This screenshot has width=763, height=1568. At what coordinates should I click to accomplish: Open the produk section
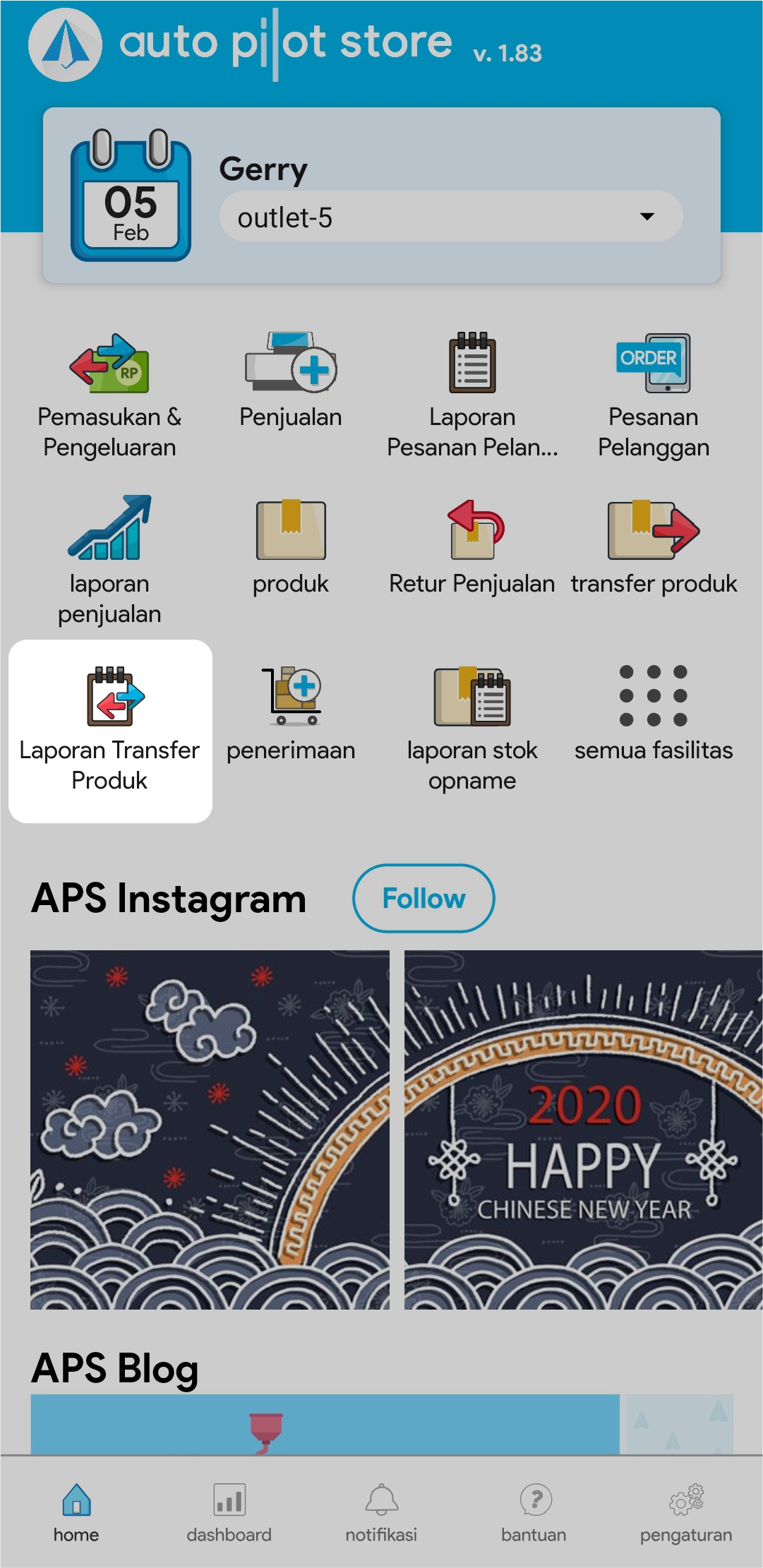(291, 547)
